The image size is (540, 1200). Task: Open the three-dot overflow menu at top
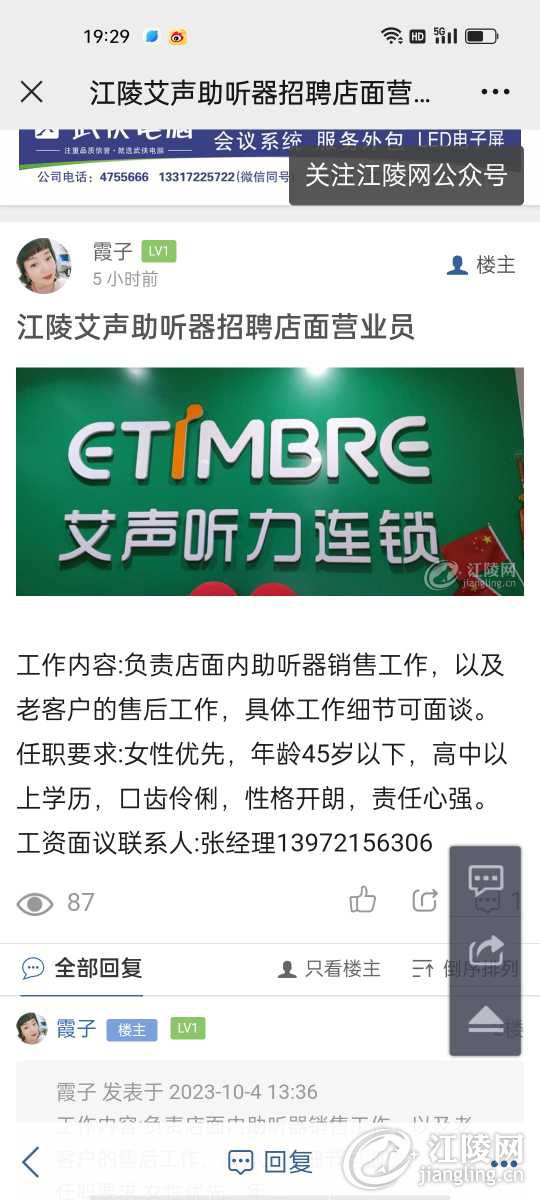(495, 93)
